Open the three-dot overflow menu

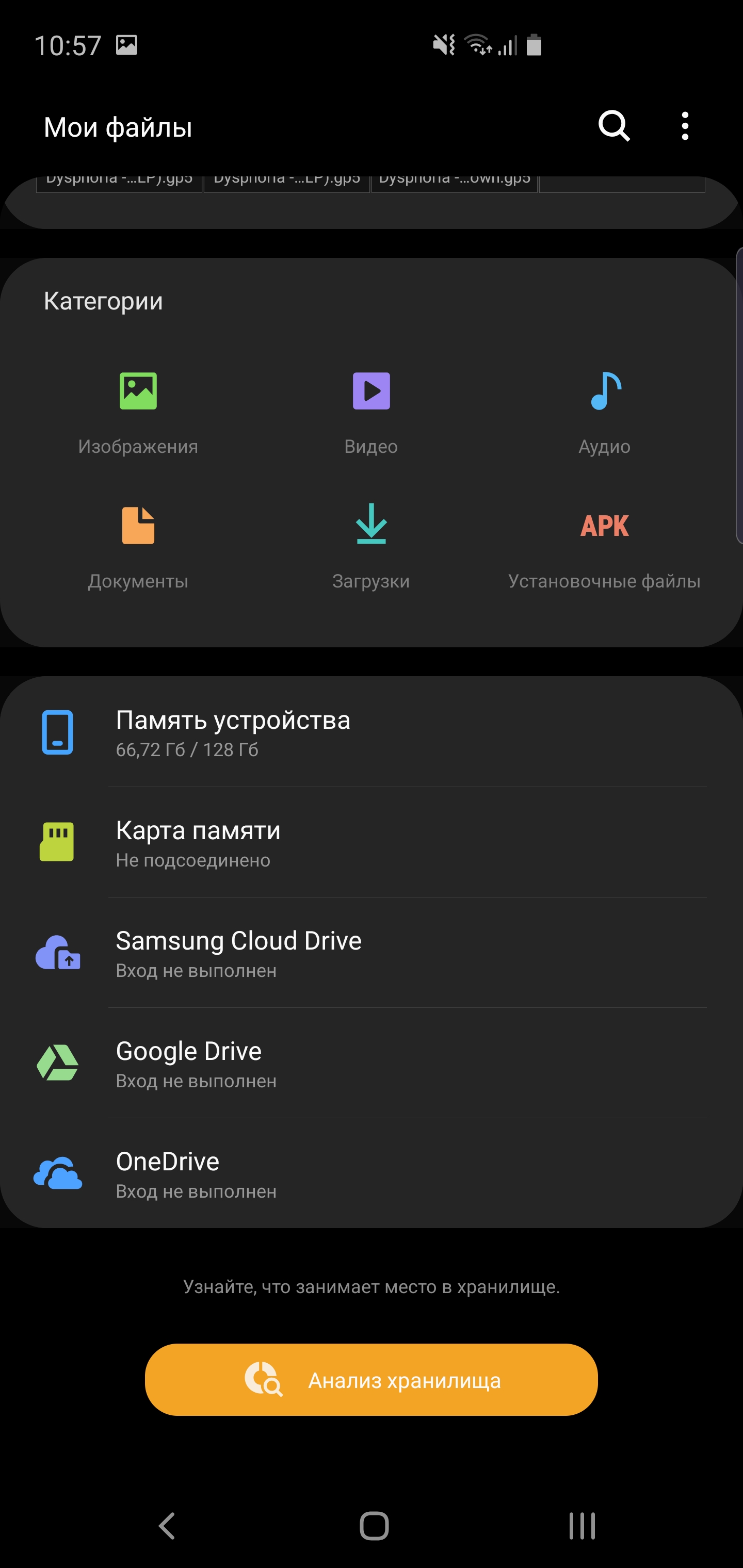[x=685, y=126]
